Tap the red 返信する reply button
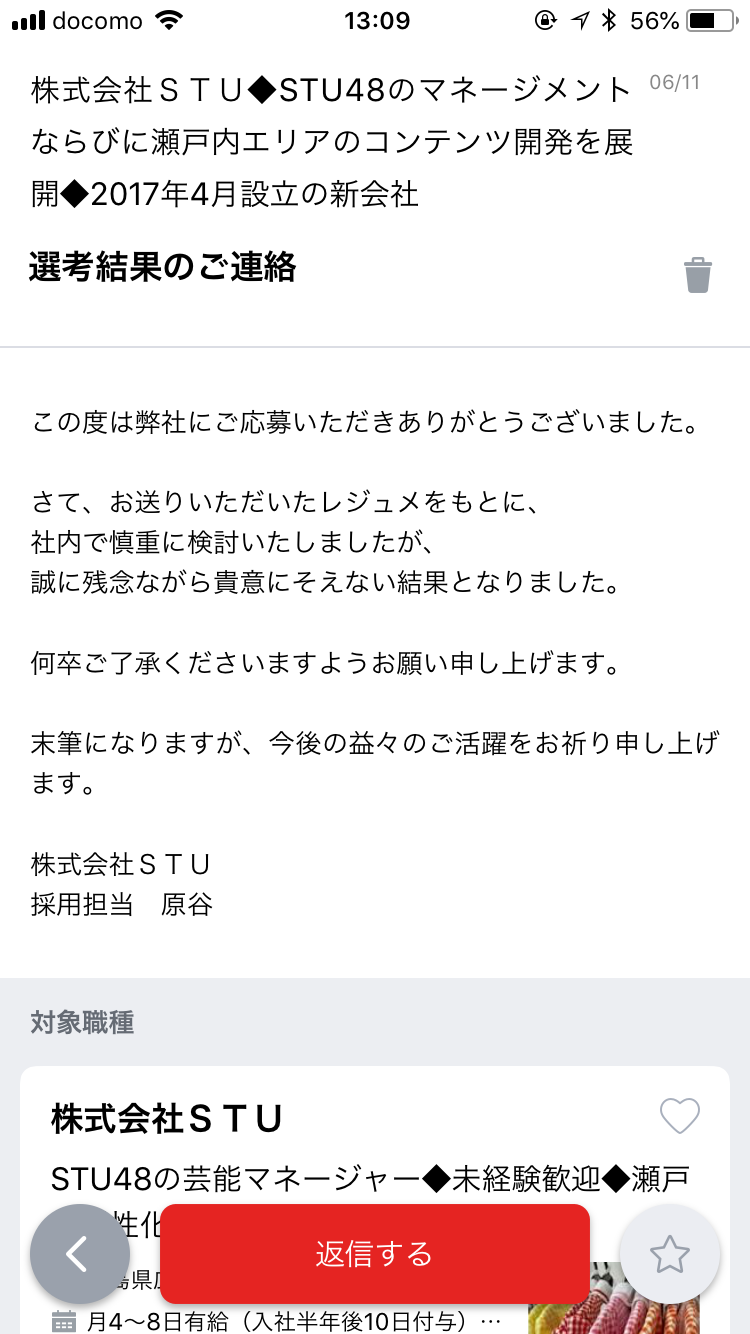Viewport: 750px width, 1334px height. [374, 1254]
